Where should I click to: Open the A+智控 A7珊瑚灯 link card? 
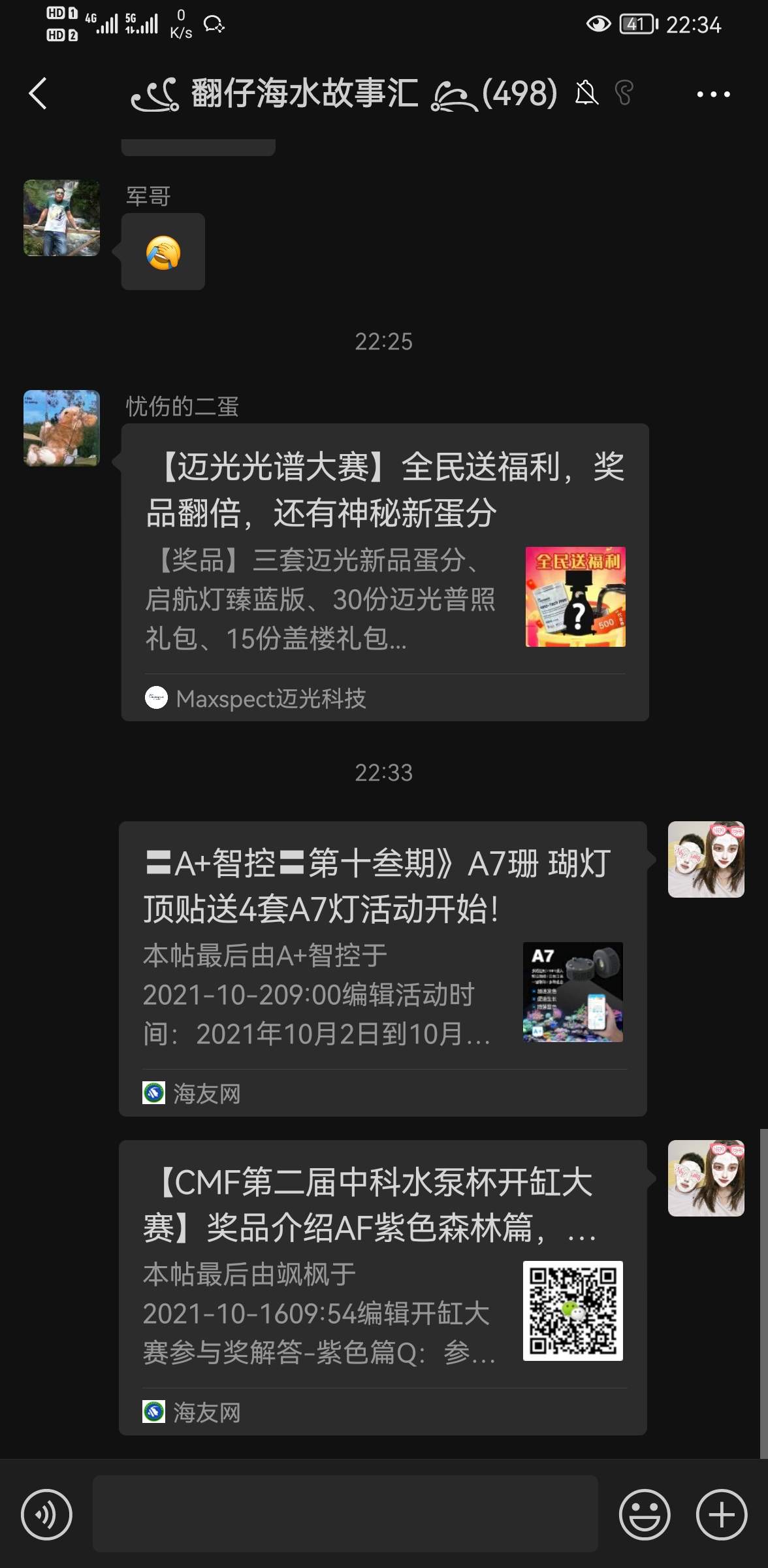(x=383, y=968)
